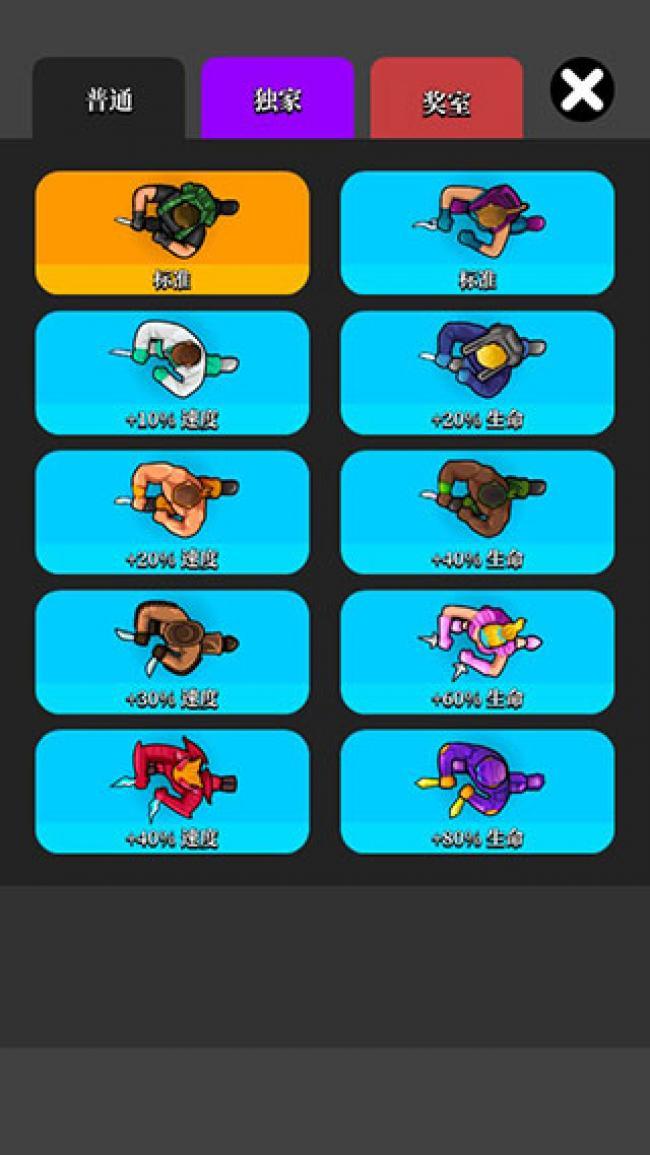Select the +30% 速度 character
Image resolution: width=650 pixels, height=1155 pixels.
click(172, 652)
